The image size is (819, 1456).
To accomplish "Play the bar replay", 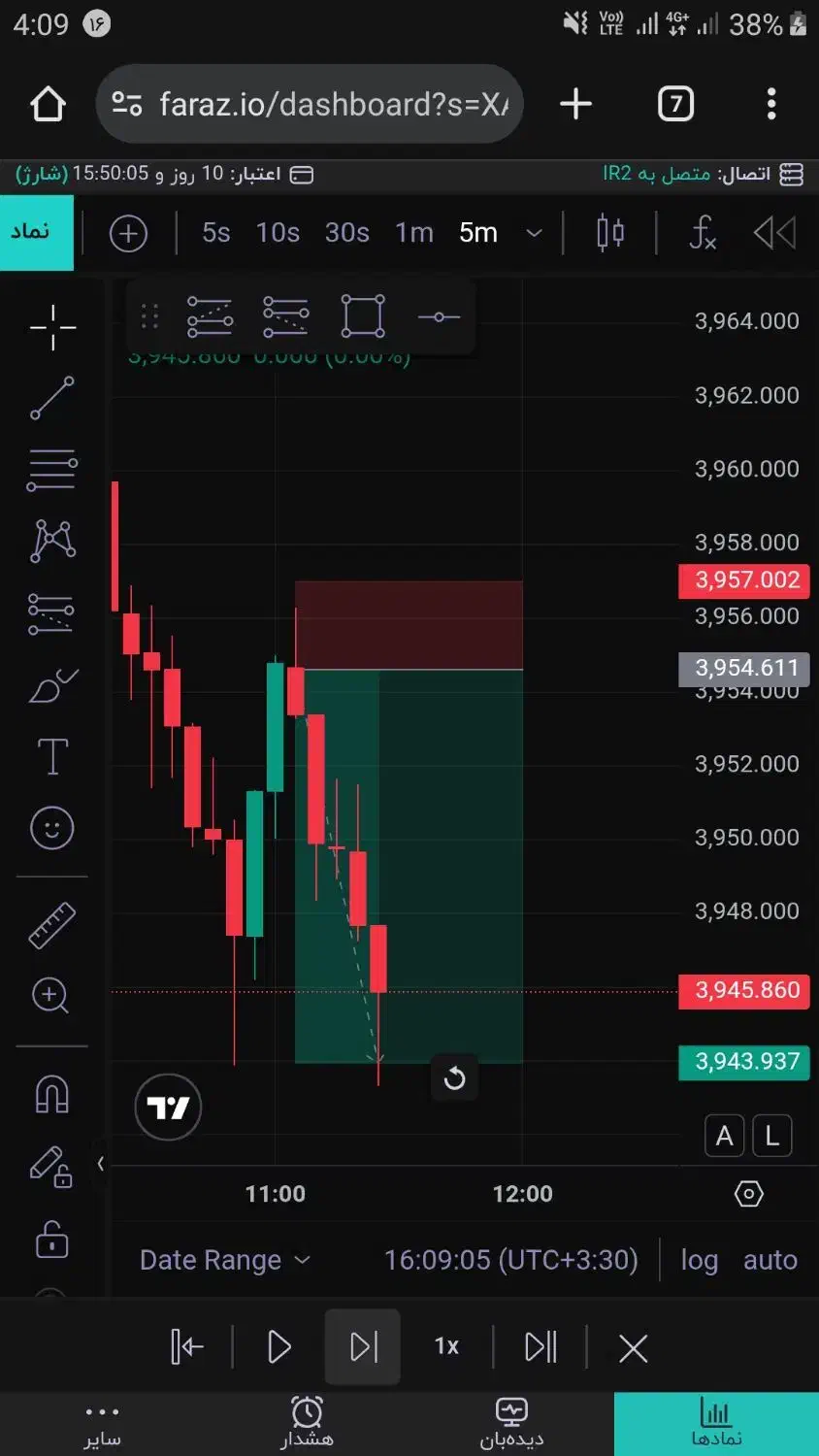I will (278, 1347).
